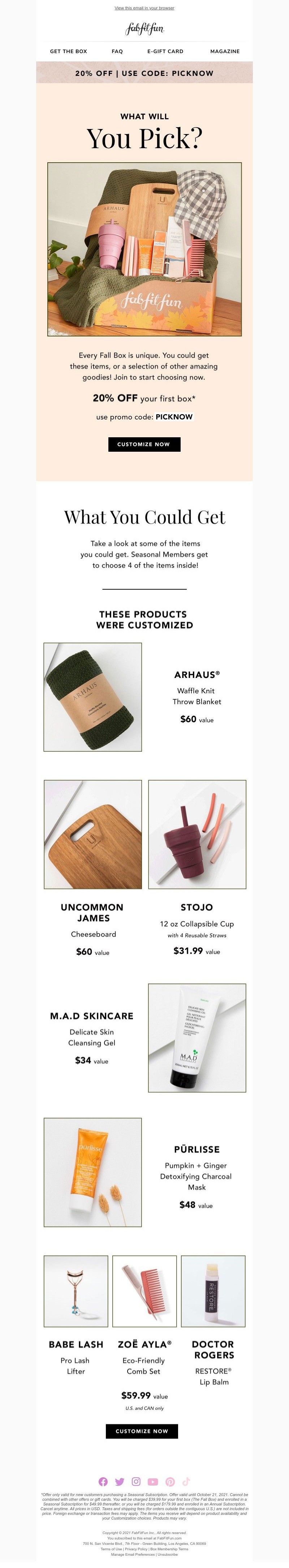Image resolution: width=289 pixels, height=1568 pixels.
Task: Tap the first CUSTOMIZE NOW button under promo code
Action: click(144, 444)
